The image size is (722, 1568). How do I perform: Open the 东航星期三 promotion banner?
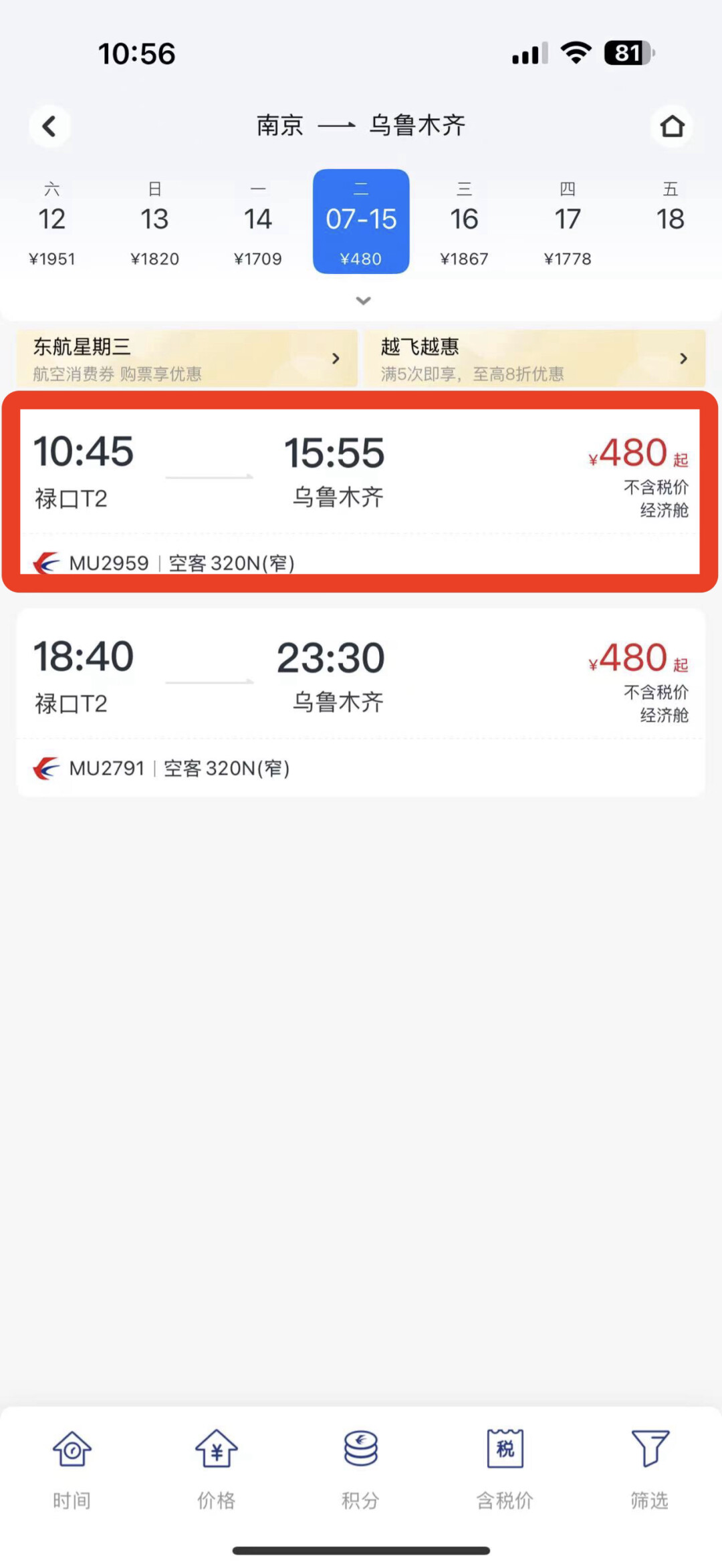(x=187, y=358)
